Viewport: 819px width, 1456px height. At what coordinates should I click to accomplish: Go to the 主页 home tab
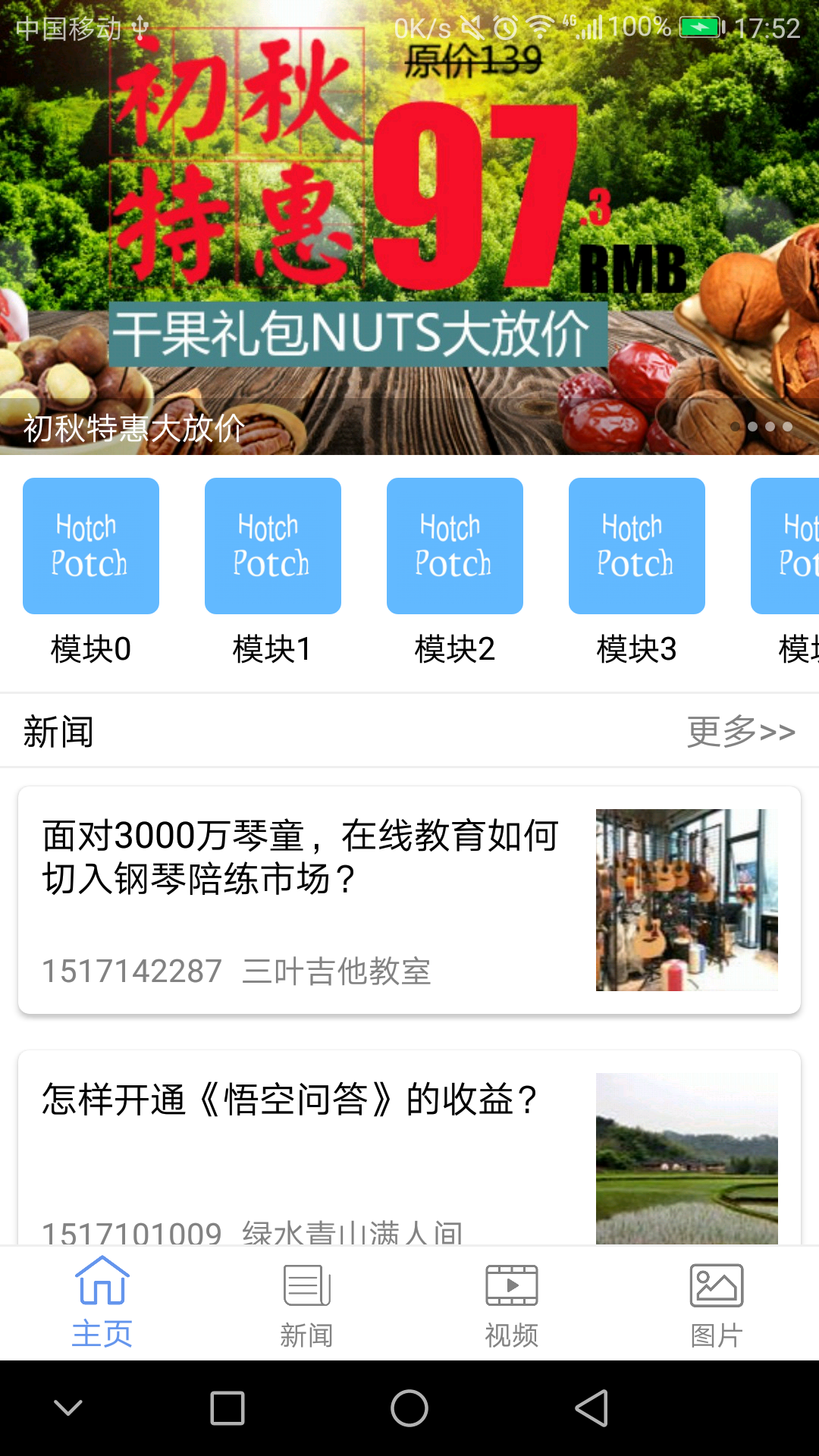[x=102, y=1302]
